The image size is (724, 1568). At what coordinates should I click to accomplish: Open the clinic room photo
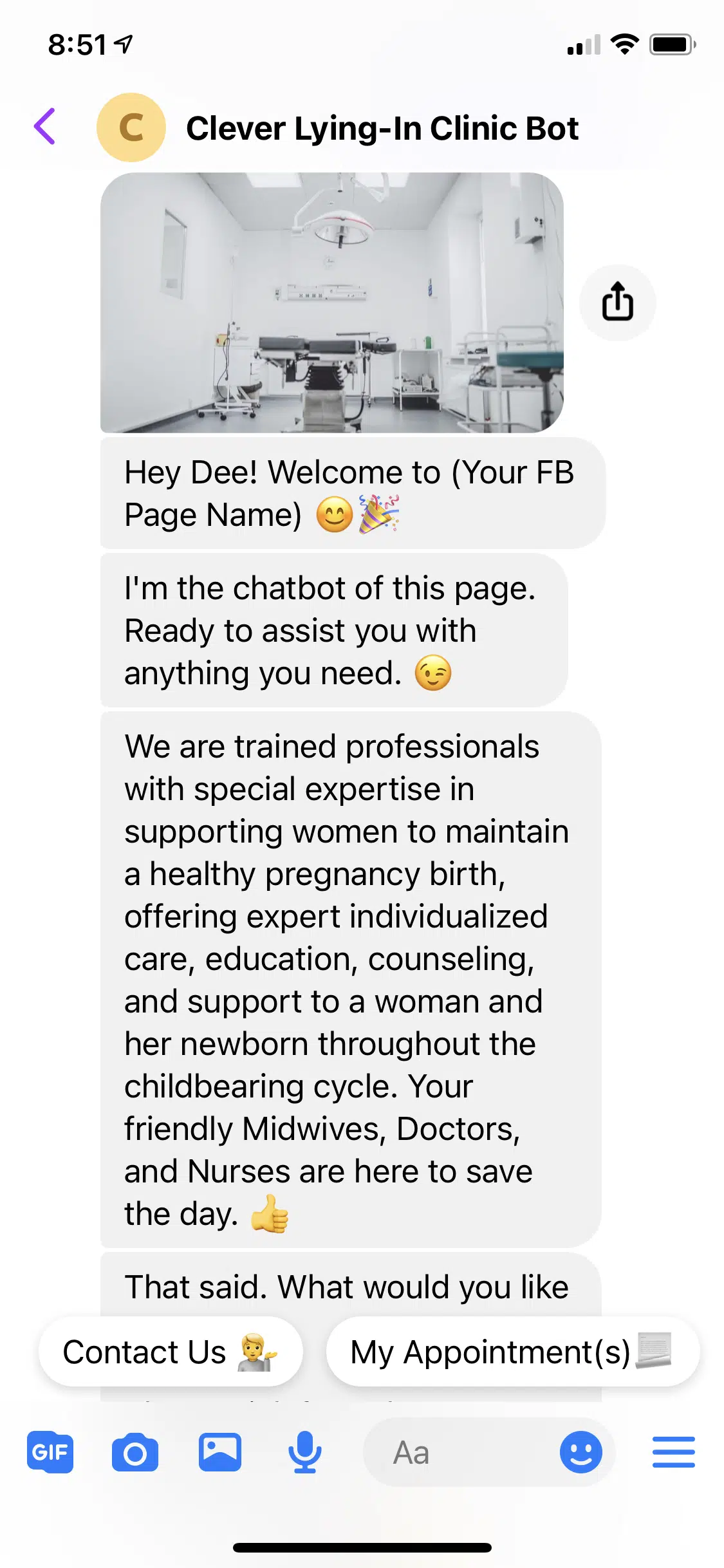pos(331,303)
